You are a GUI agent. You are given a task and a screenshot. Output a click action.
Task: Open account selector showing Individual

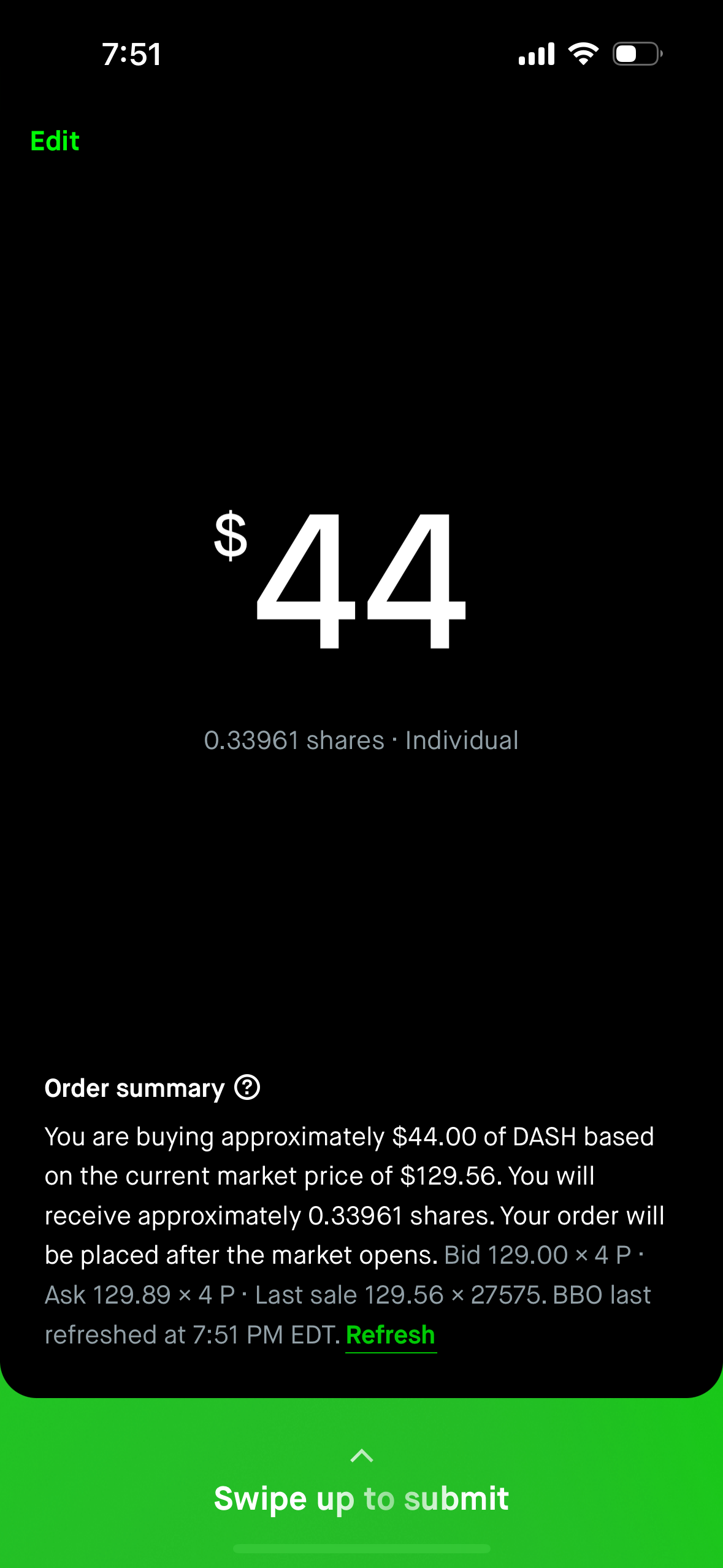[461, 740]
